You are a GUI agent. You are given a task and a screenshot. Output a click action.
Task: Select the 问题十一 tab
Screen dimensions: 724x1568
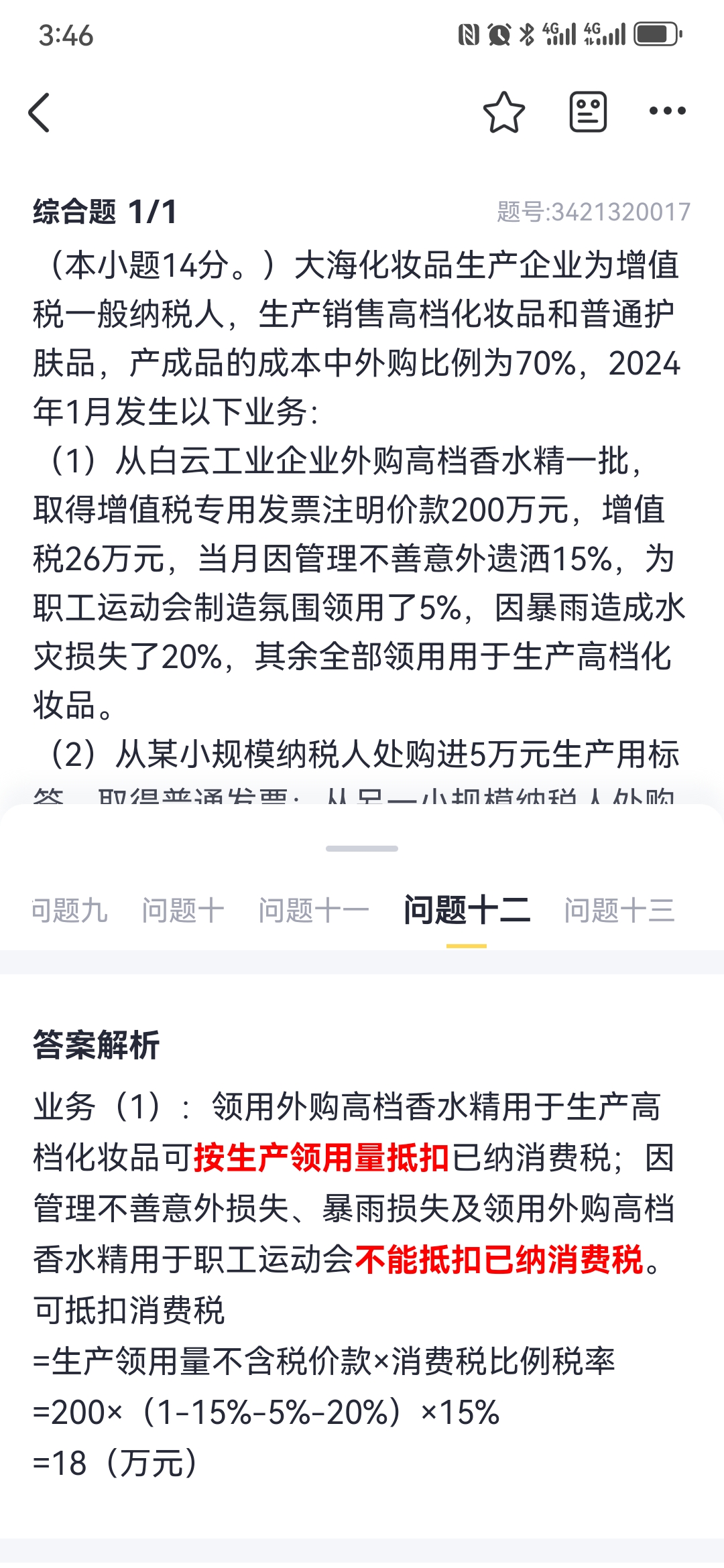click(314, 910)
